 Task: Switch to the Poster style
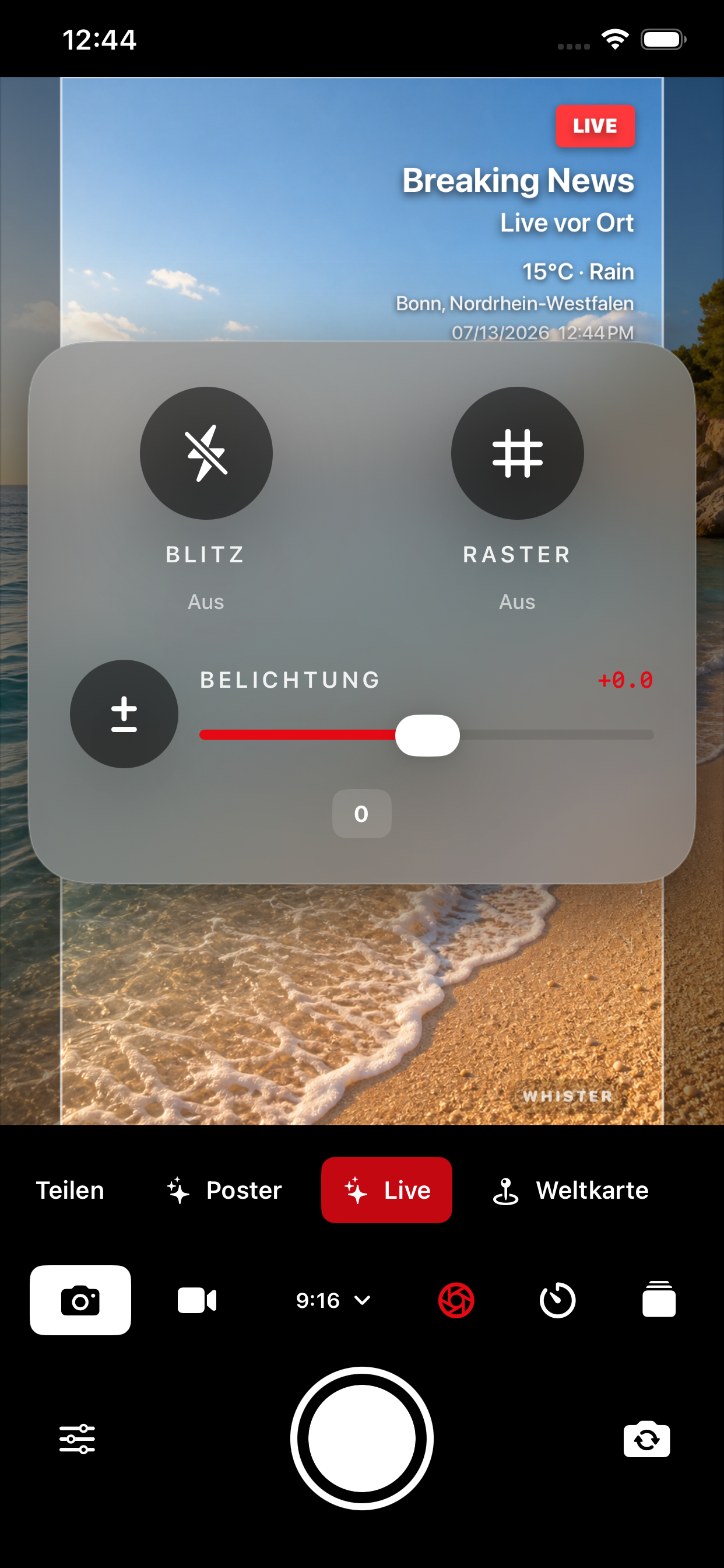point(224,1189)
